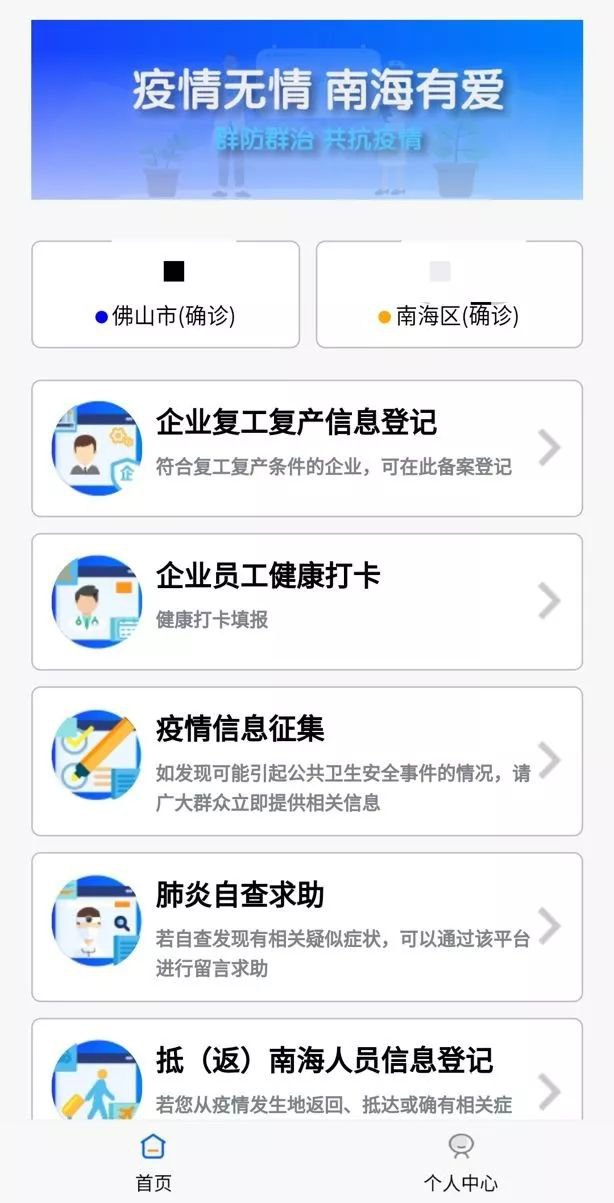Screen dimensions: 614x1203
Task: Switch to the 个人中心 tab
Action: 460,1162
